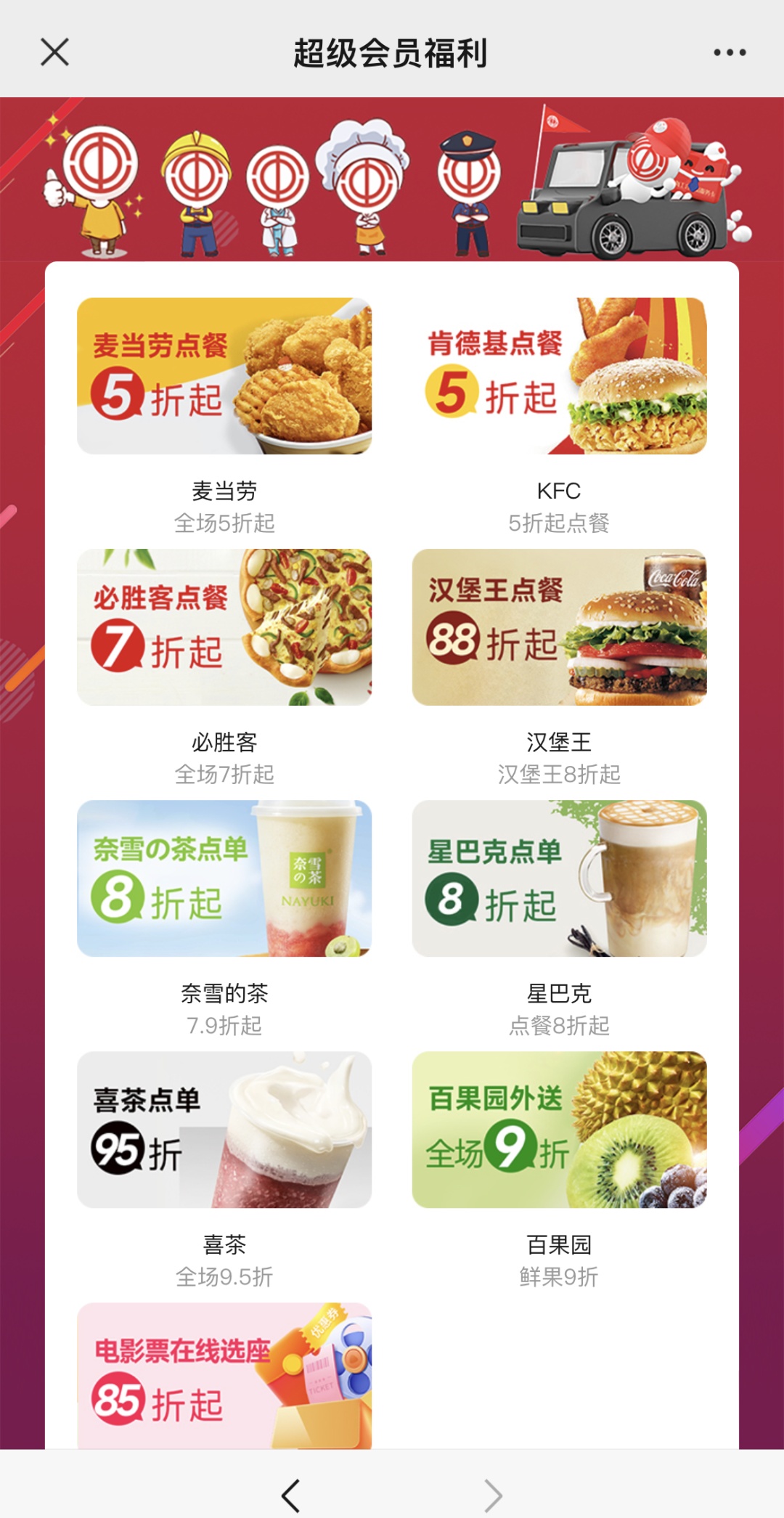Open the three-dot more options menu
784x1518 pixels.
[729, 52]
